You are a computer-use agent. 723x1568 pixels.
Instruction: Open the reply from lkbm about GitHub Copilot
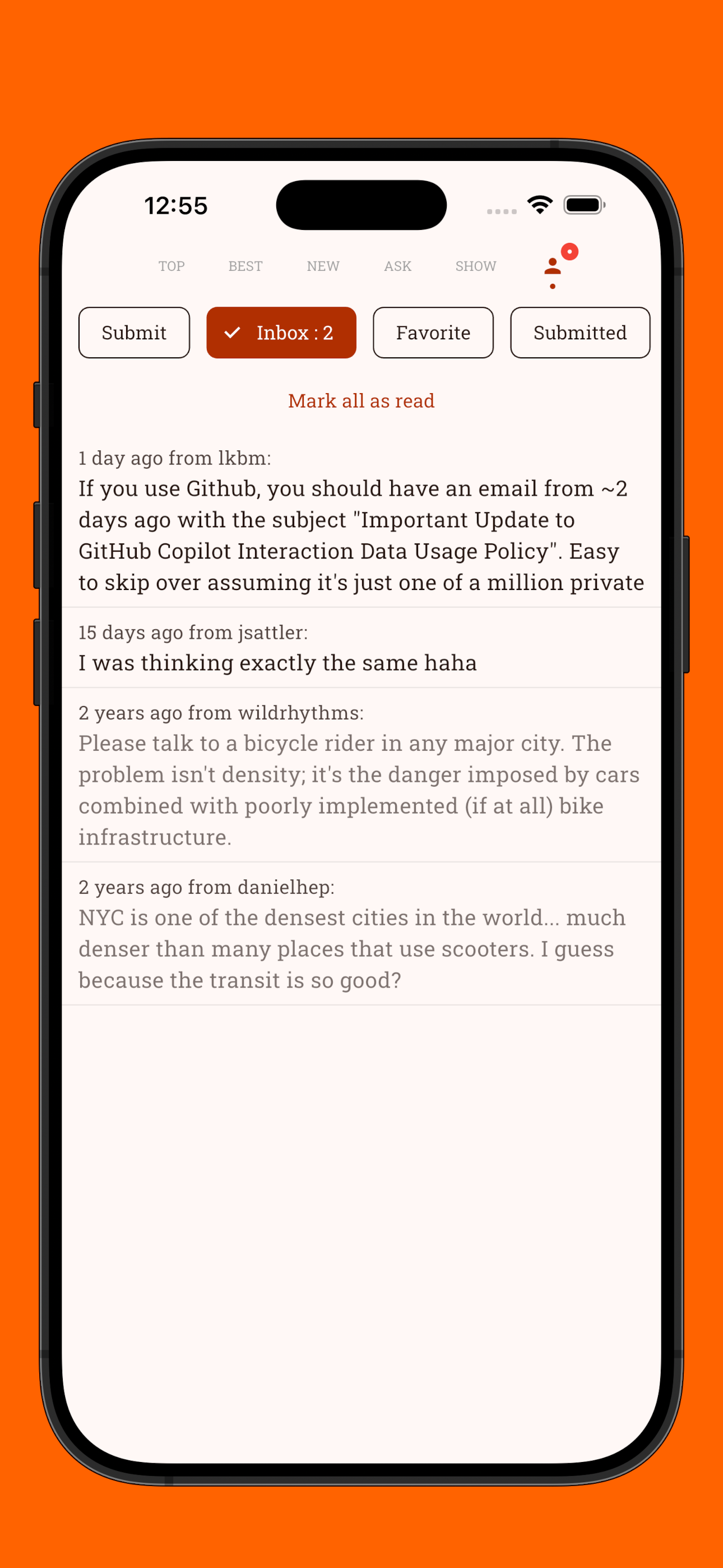click(361, 520)
